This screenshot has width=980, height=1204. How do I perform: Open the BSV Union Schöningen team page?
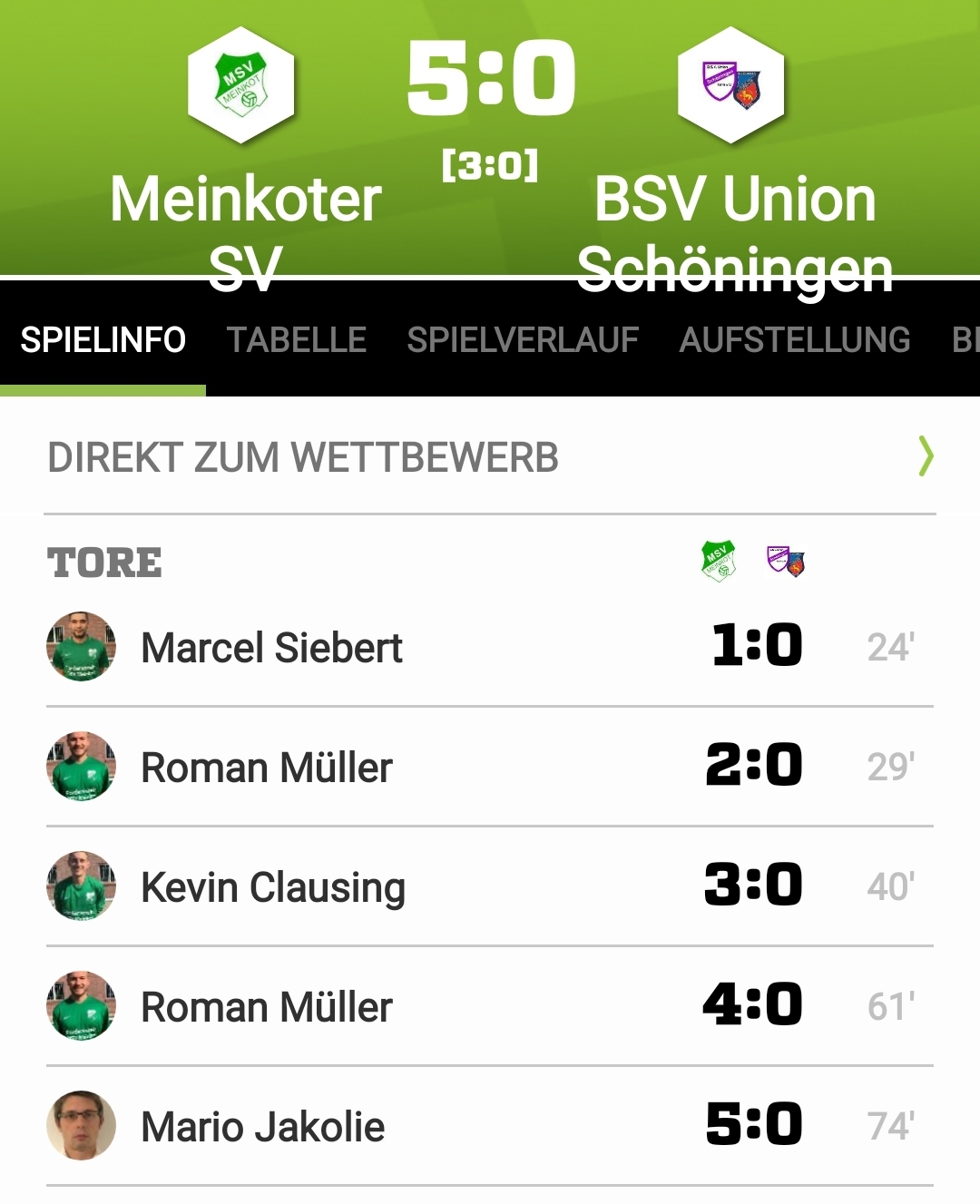[x=731, y=85]
